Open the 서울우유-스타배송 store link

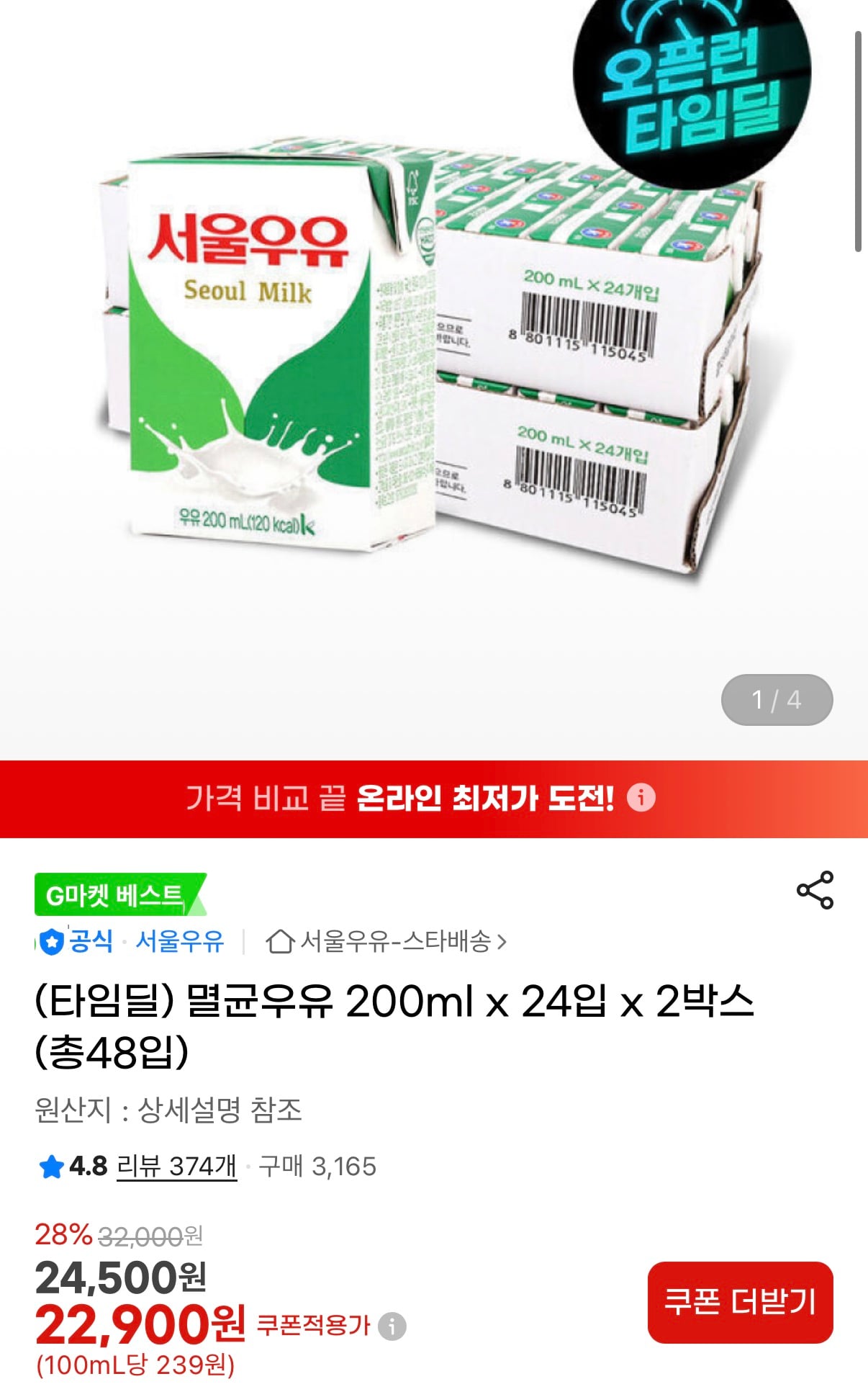[386, 941]
